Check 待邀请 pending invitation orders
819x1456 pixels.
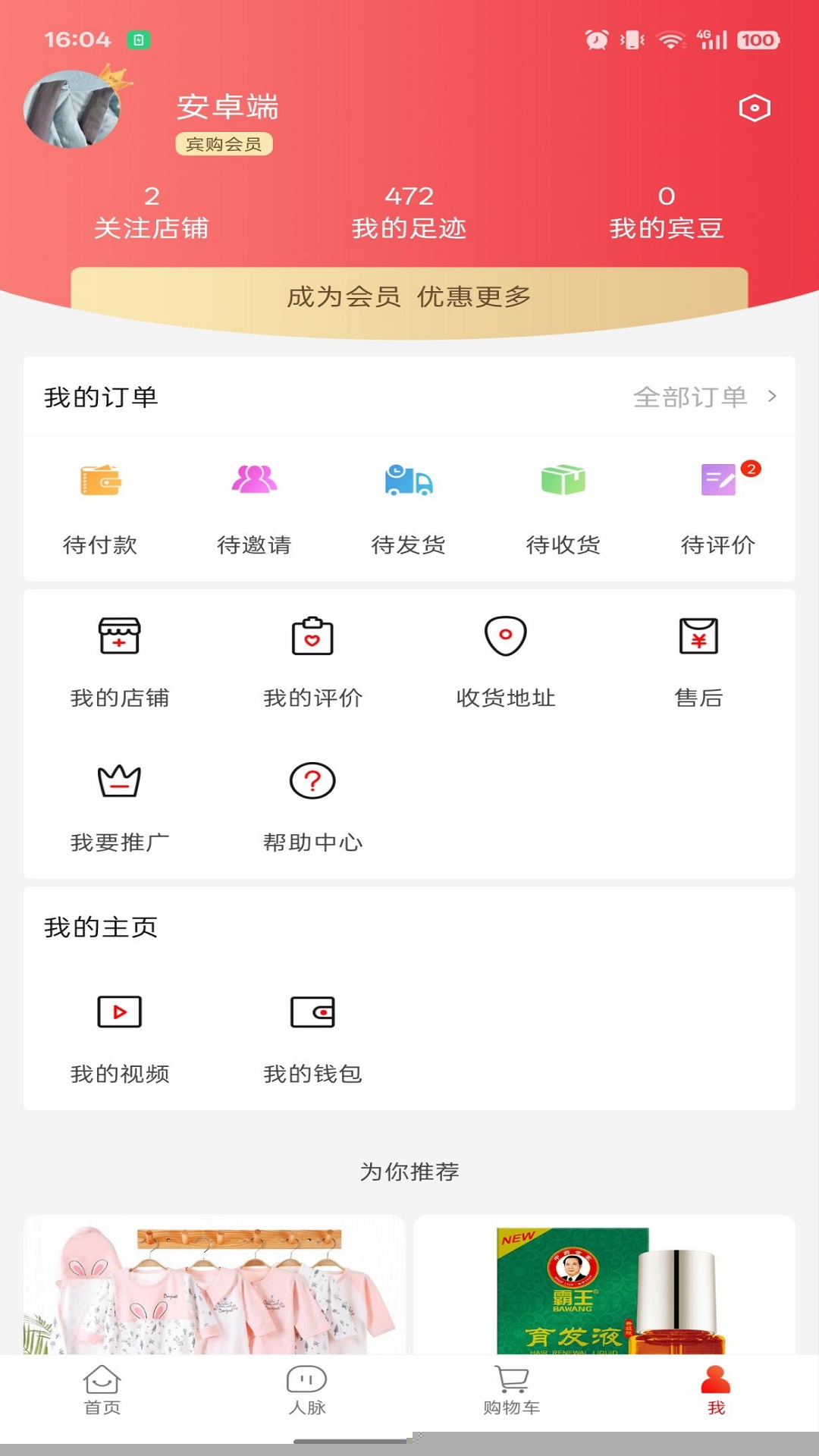click(x=254, y=503)
